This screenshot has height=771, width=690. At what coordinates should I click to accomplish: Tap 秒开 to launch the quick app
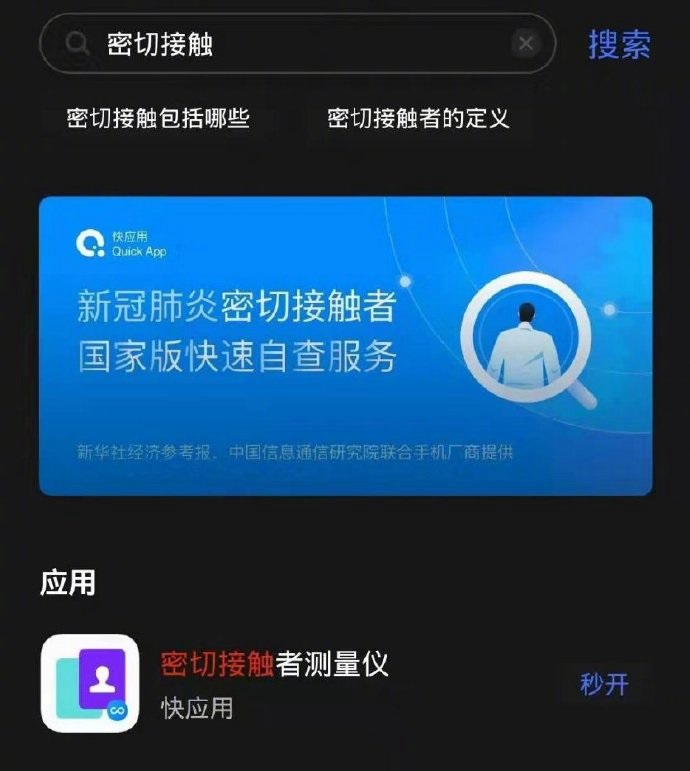point(604,684)
